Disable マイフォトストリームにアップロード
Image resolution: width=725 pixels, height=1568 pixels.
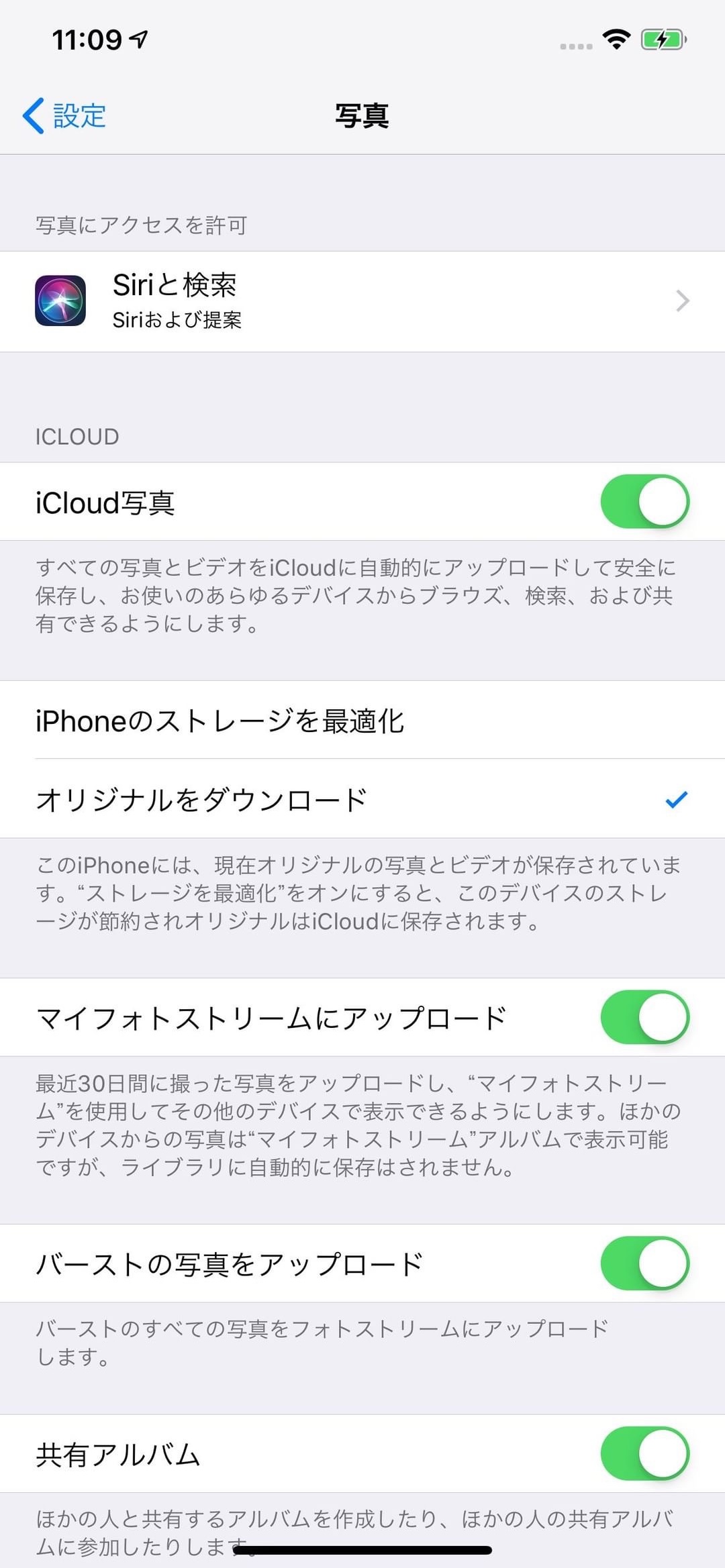[x=644, y=1017]
